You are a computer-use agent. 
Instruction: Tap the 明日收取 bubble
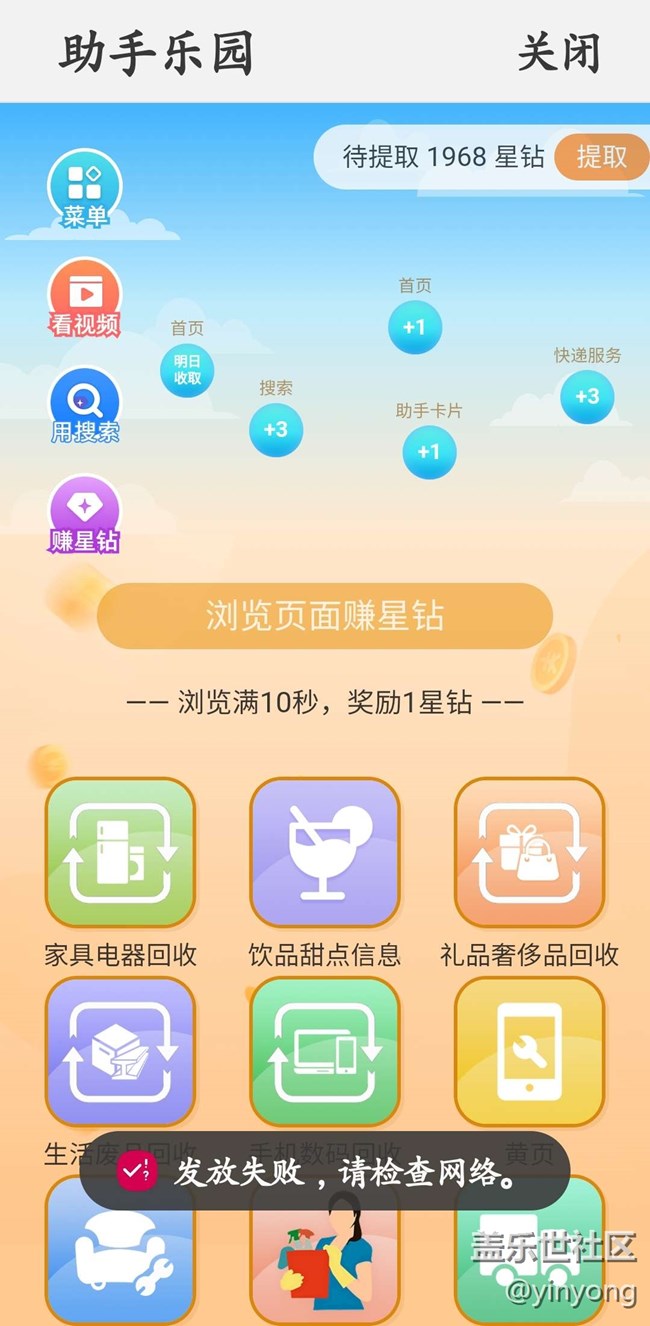187,370
